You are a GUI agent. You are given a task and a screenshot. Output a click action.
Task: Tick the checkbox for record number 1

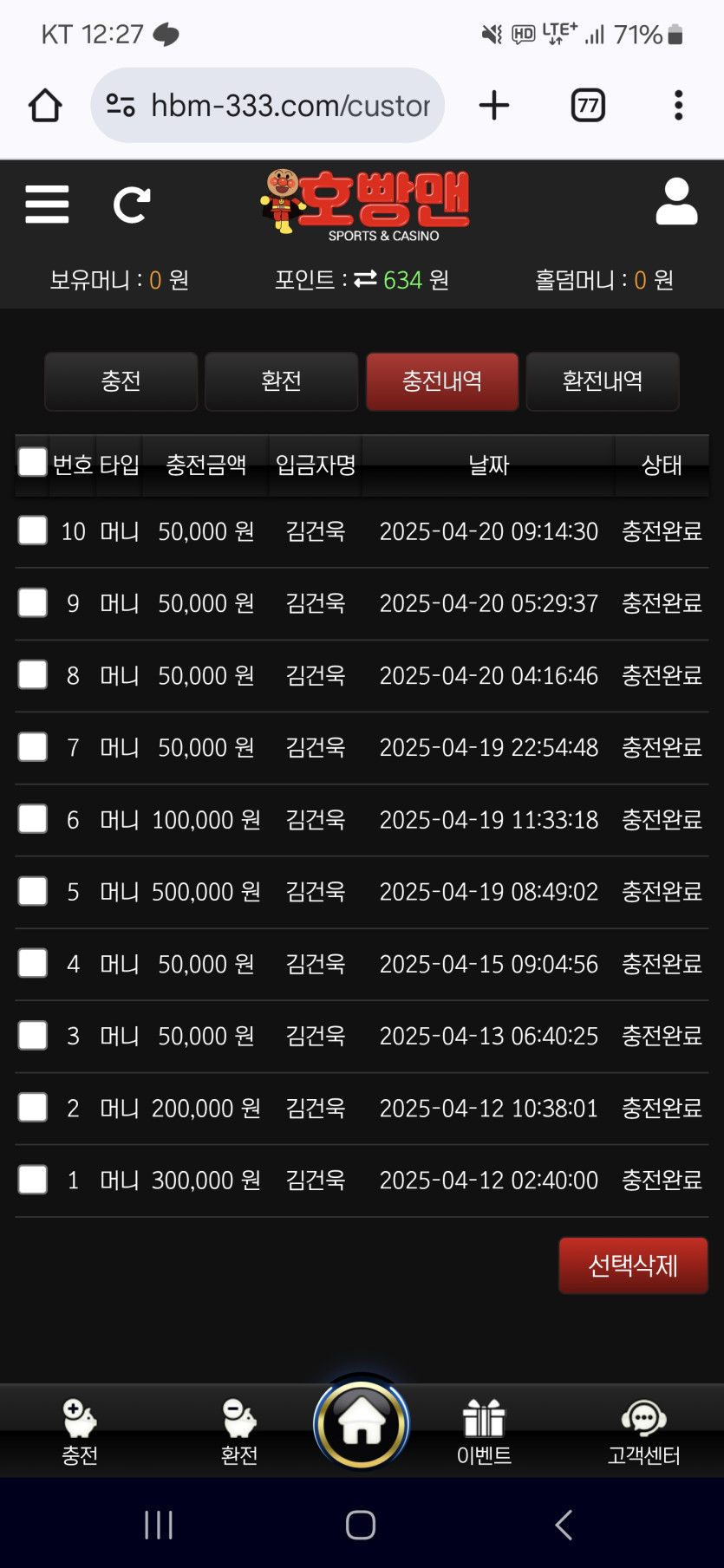pos(33,1180)
